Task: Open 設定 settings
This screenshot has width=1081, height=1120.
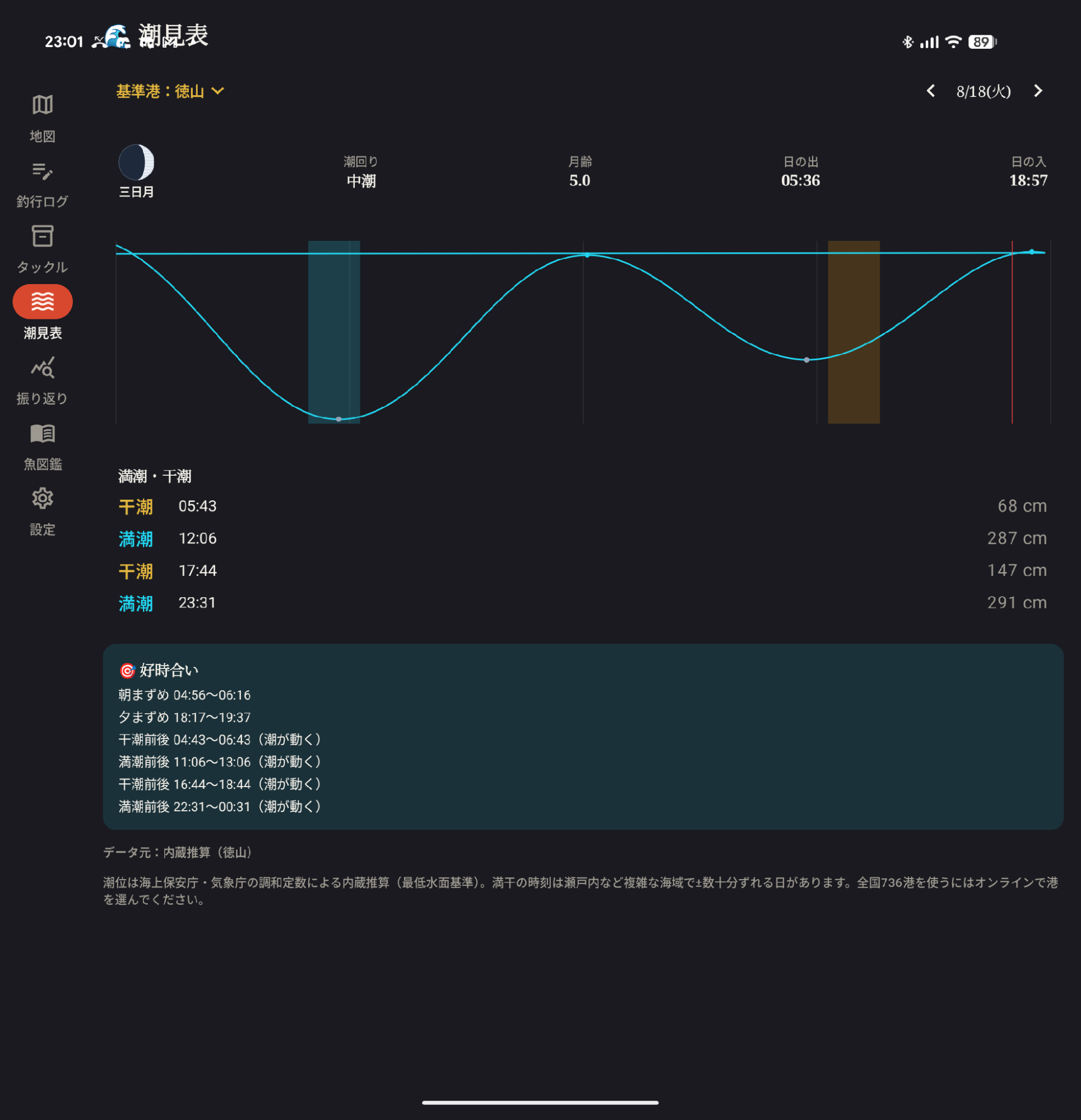Action: [42, 513]
